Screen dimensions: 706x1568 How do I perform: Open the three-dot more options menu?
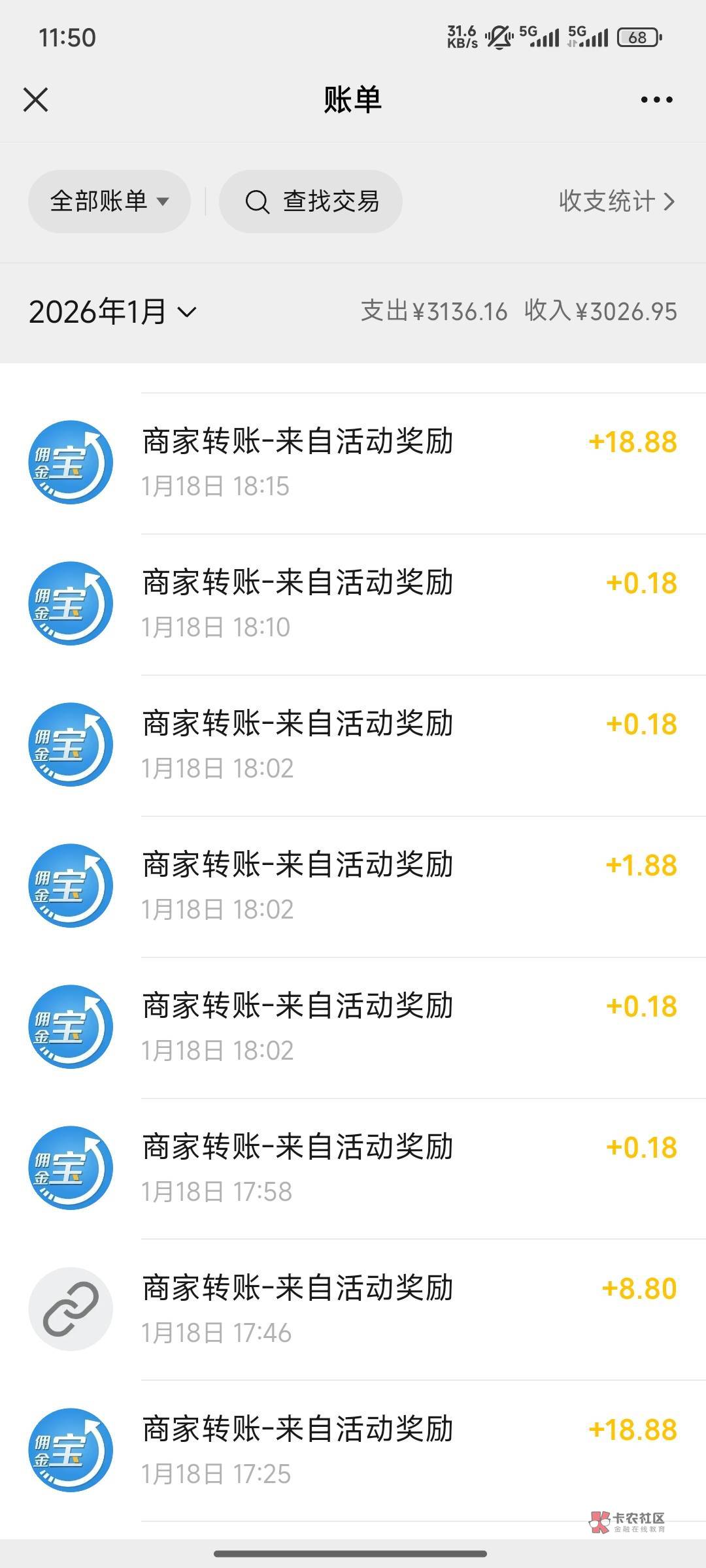[656, 100]
